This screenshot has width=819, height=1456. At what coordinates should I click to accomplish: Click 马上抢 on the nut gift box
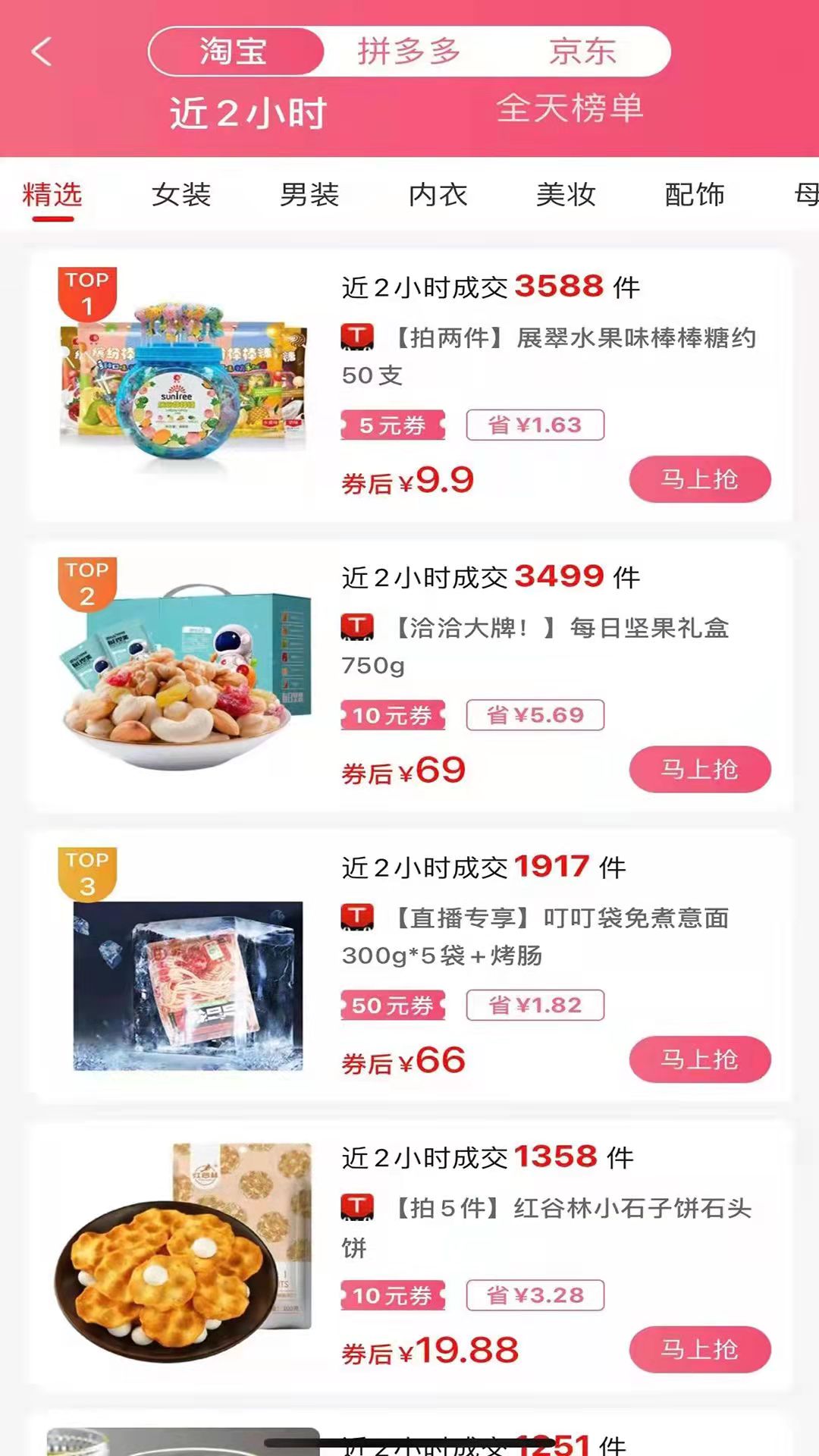(700, 769)
